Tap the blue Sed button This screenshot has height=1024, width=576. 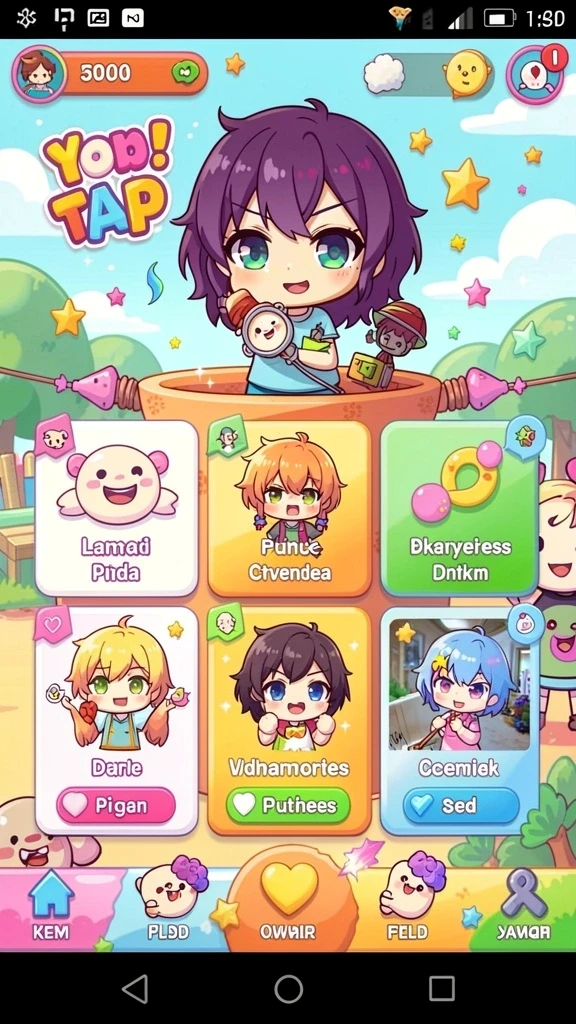pos(461,805)
